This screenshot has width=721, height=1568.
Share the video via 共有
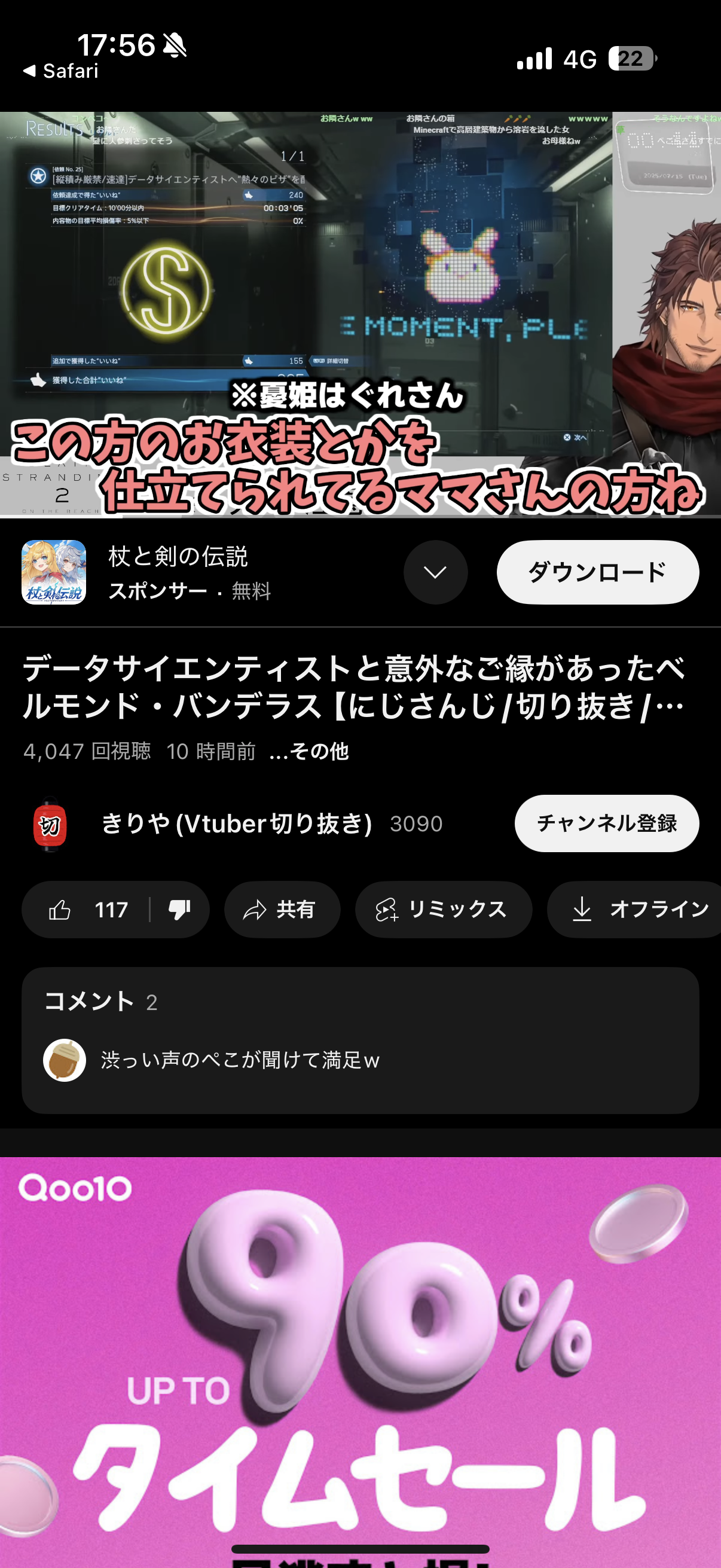coord(282,910)
